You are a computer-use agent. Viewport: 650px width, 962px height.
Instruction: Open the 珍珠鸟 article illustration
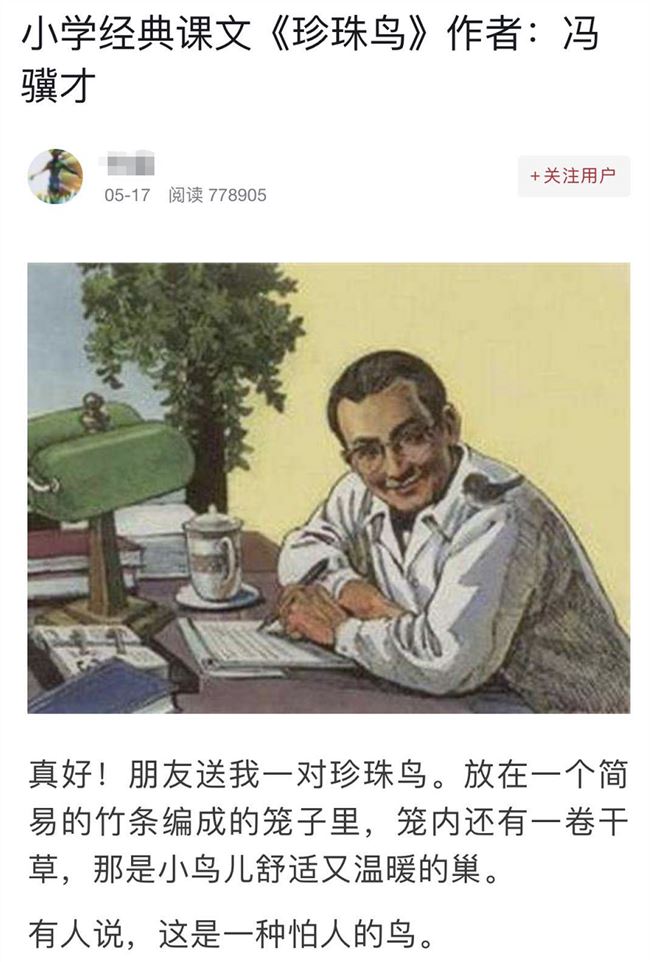[328, 487]
